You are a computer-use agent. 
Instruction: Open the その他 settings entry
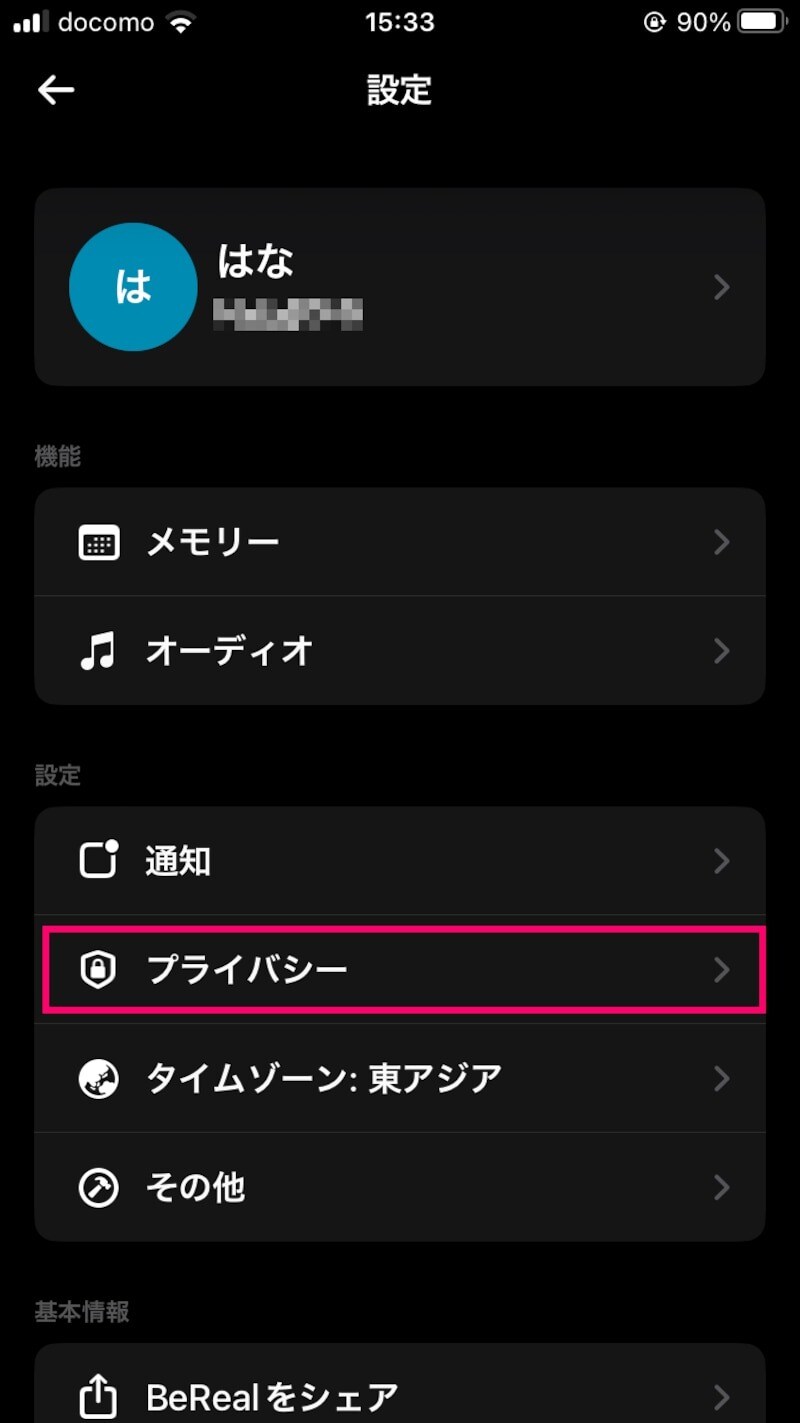point(400,1187)
